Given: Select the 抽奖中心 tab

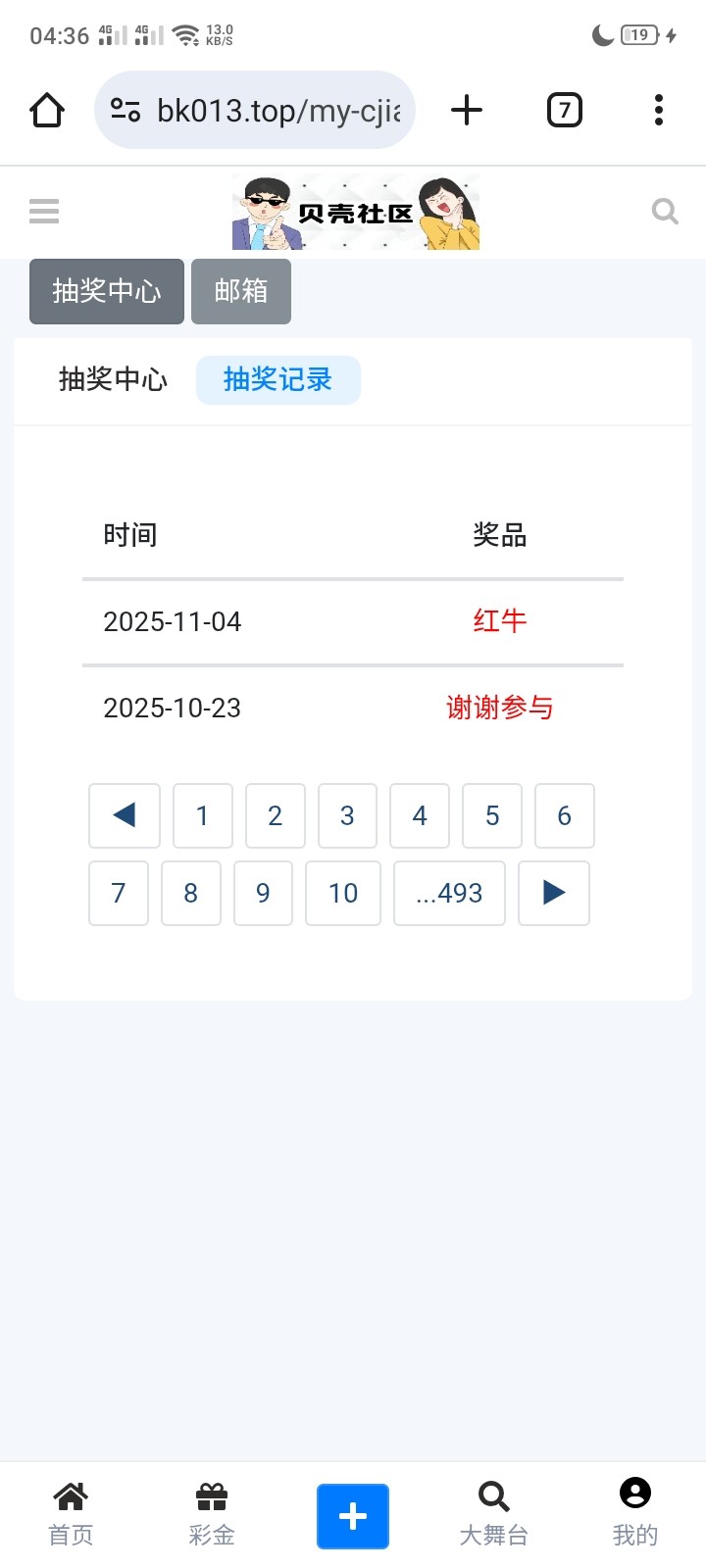Looking at the screenshot, I should coord(112,380).
